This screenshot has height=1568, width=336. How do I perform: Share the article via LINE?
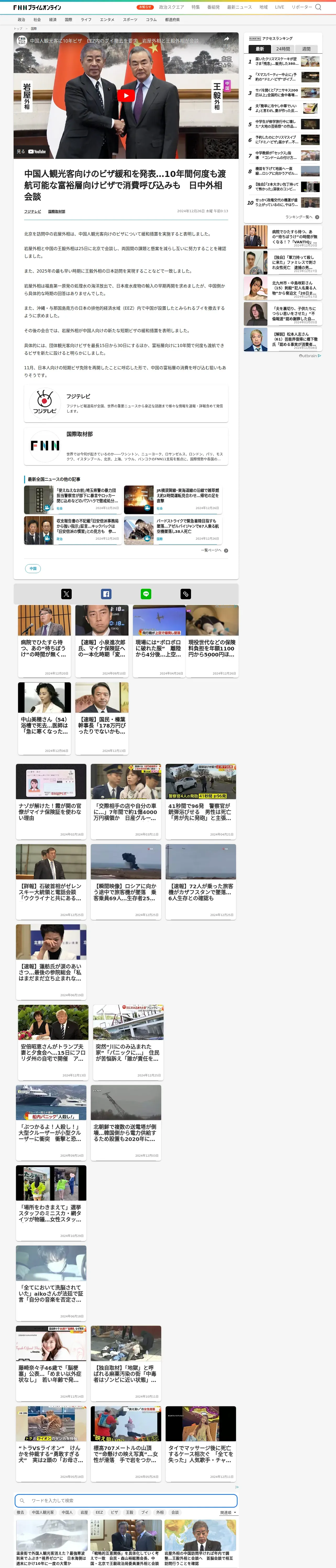146,594
